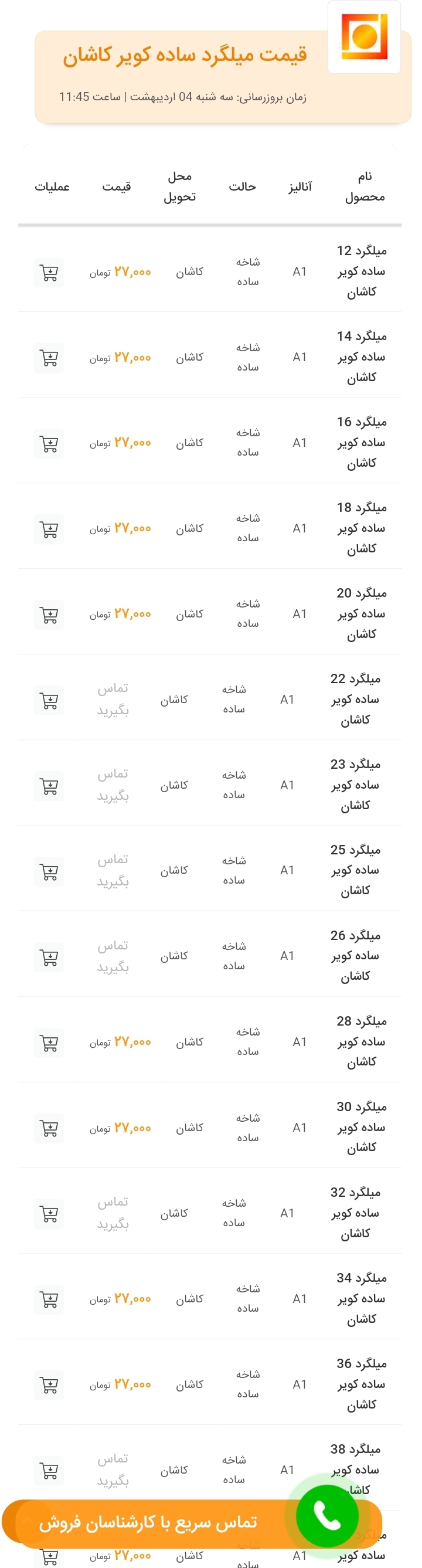Add میلگرد 20 ساده کویر to cart
Image resolution: width=422 pixels, height=1568 pixels.
pyautogui.click(x=49, y=614)
